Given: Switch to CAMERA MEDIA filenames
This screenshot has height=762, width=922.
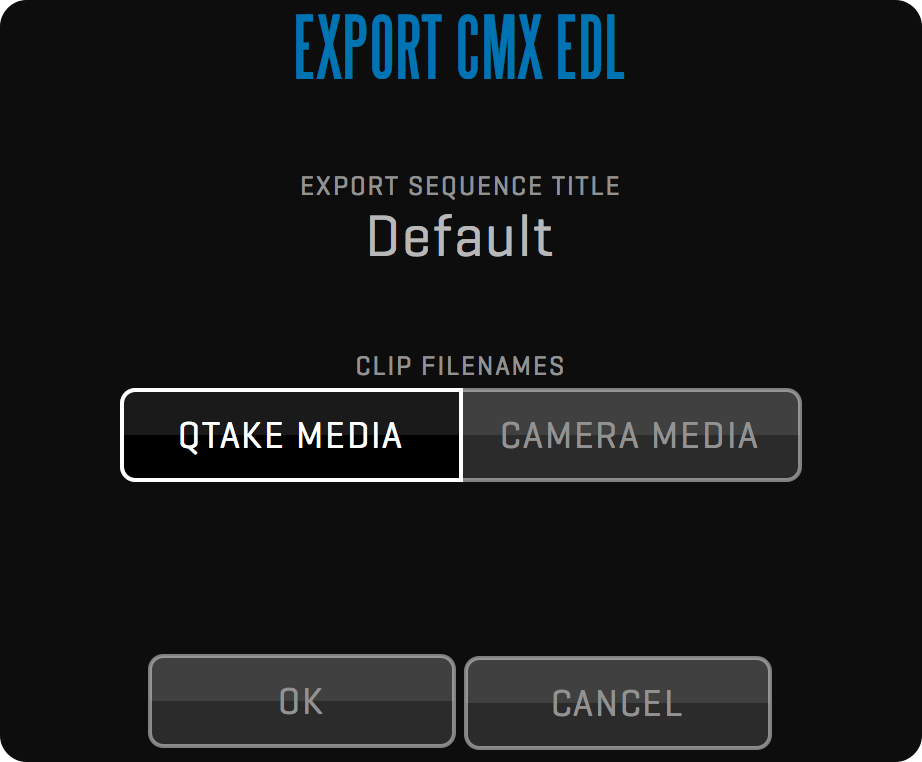Looking at the screenshot, I should point(631,435).
